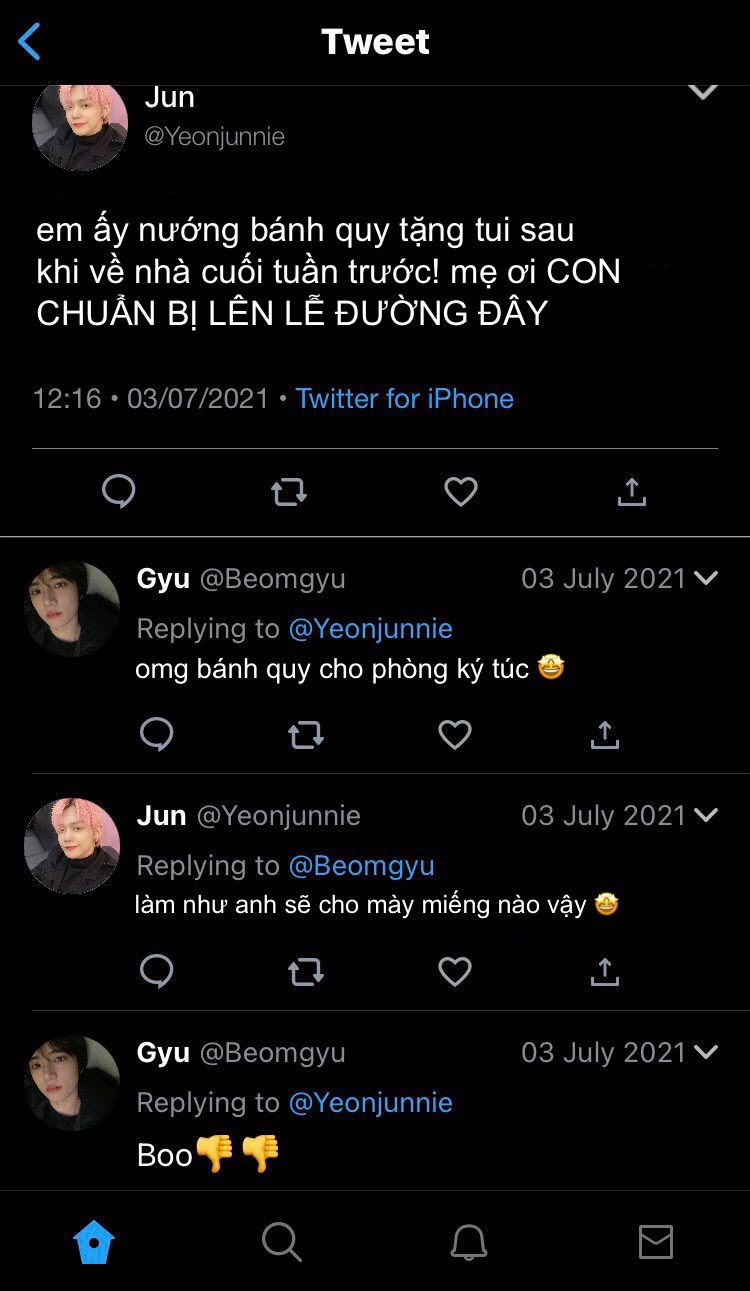
Task: Switch to the Home tab
Action: click(94, 1242)
